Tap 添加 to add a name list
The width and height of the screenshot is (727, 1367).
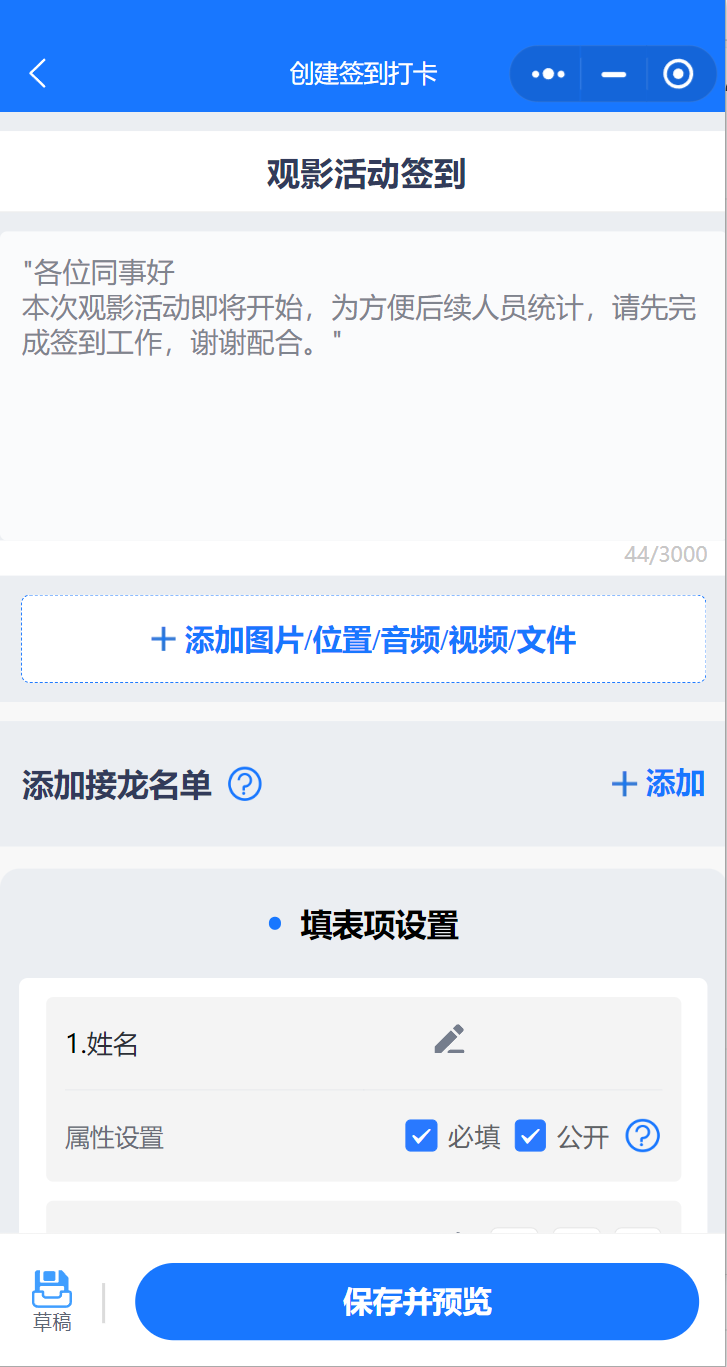658,784
